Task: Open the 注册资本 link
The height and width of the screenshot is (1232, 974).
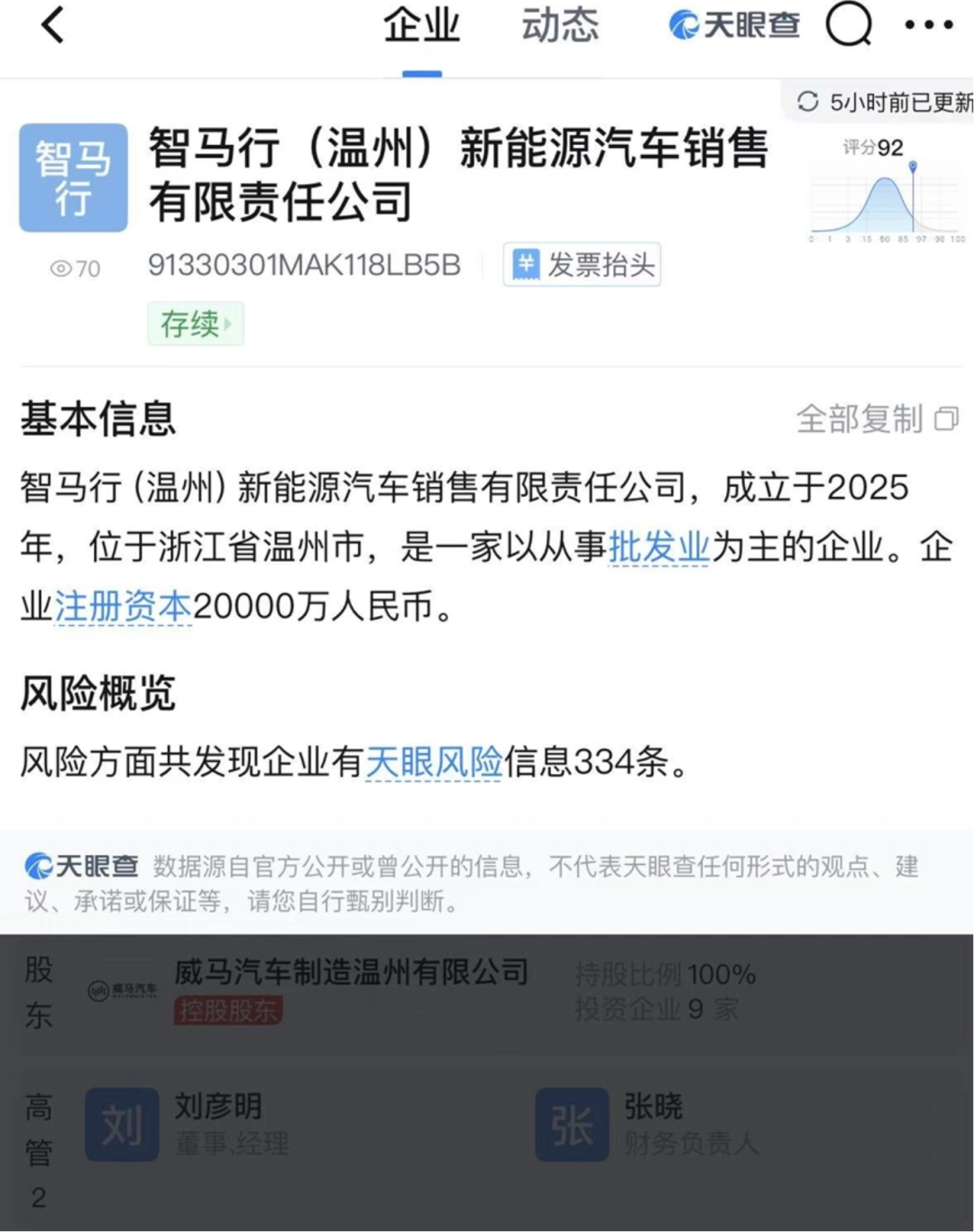Action: point(123,607)
